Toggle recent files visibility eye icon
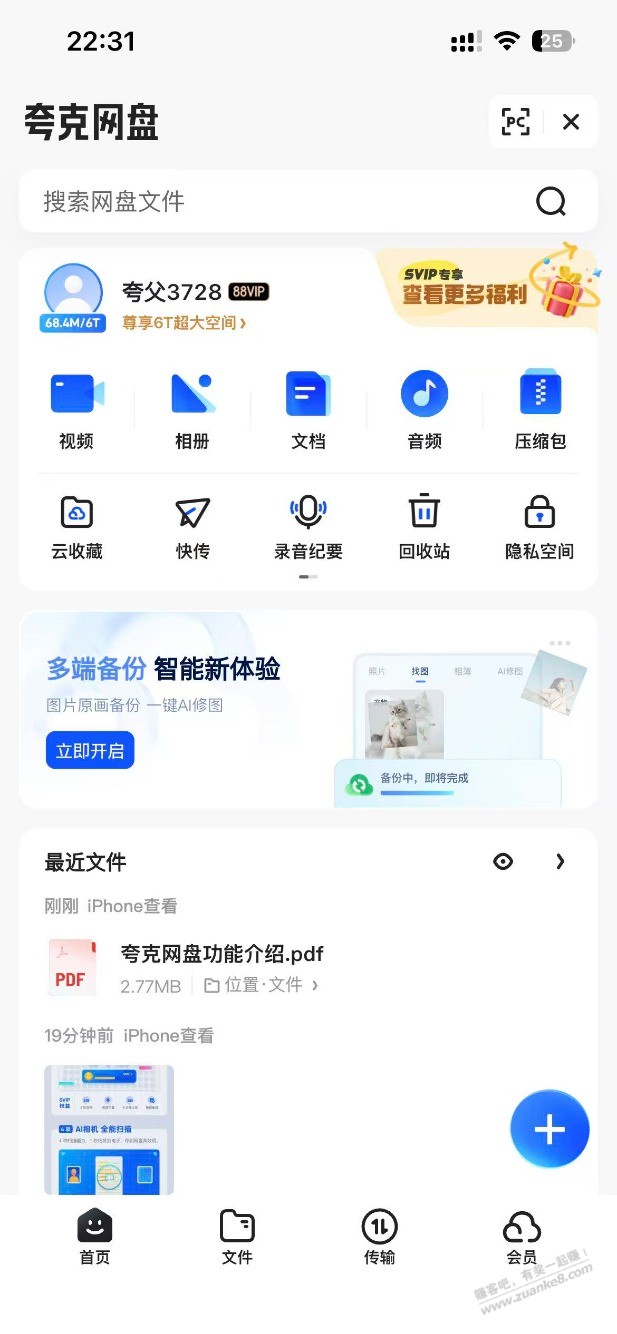This screenshot has width=617, height=1334. [503, 861]
